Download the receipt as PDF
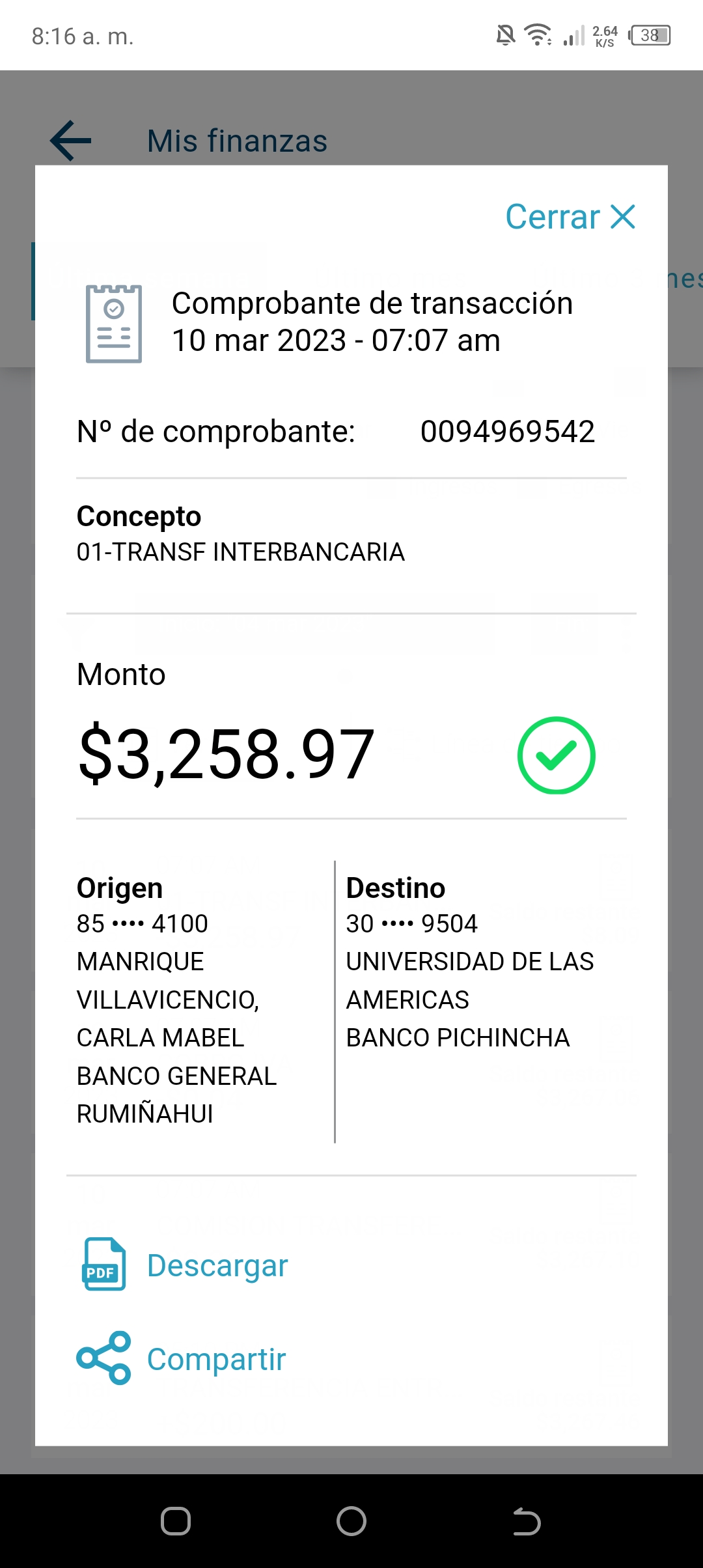Screen dimensions: 703x1568 pos(185,1265)
